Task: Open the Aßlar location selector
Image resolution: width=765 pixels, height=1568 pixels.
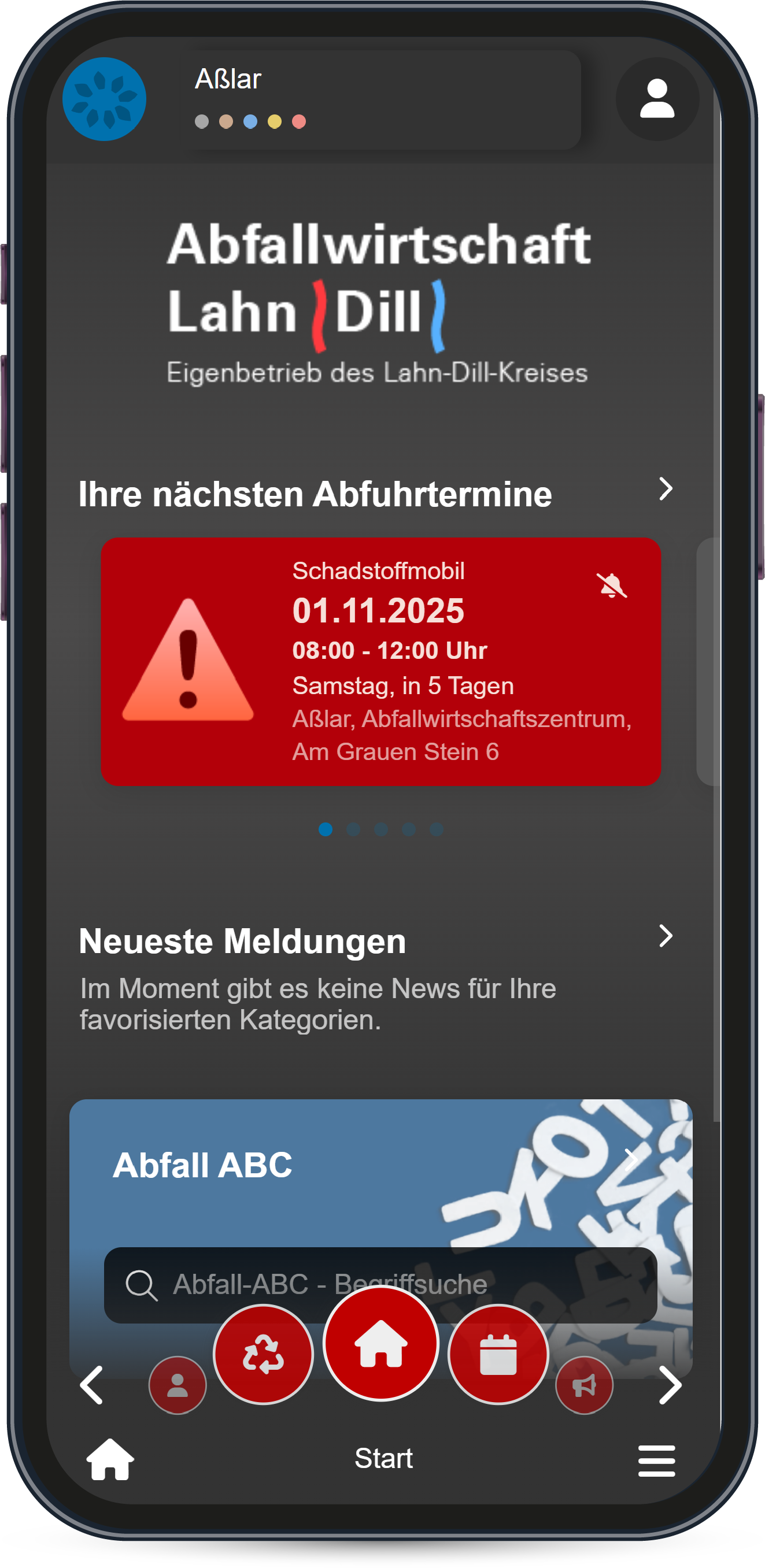Action: [x=378, y=99]
